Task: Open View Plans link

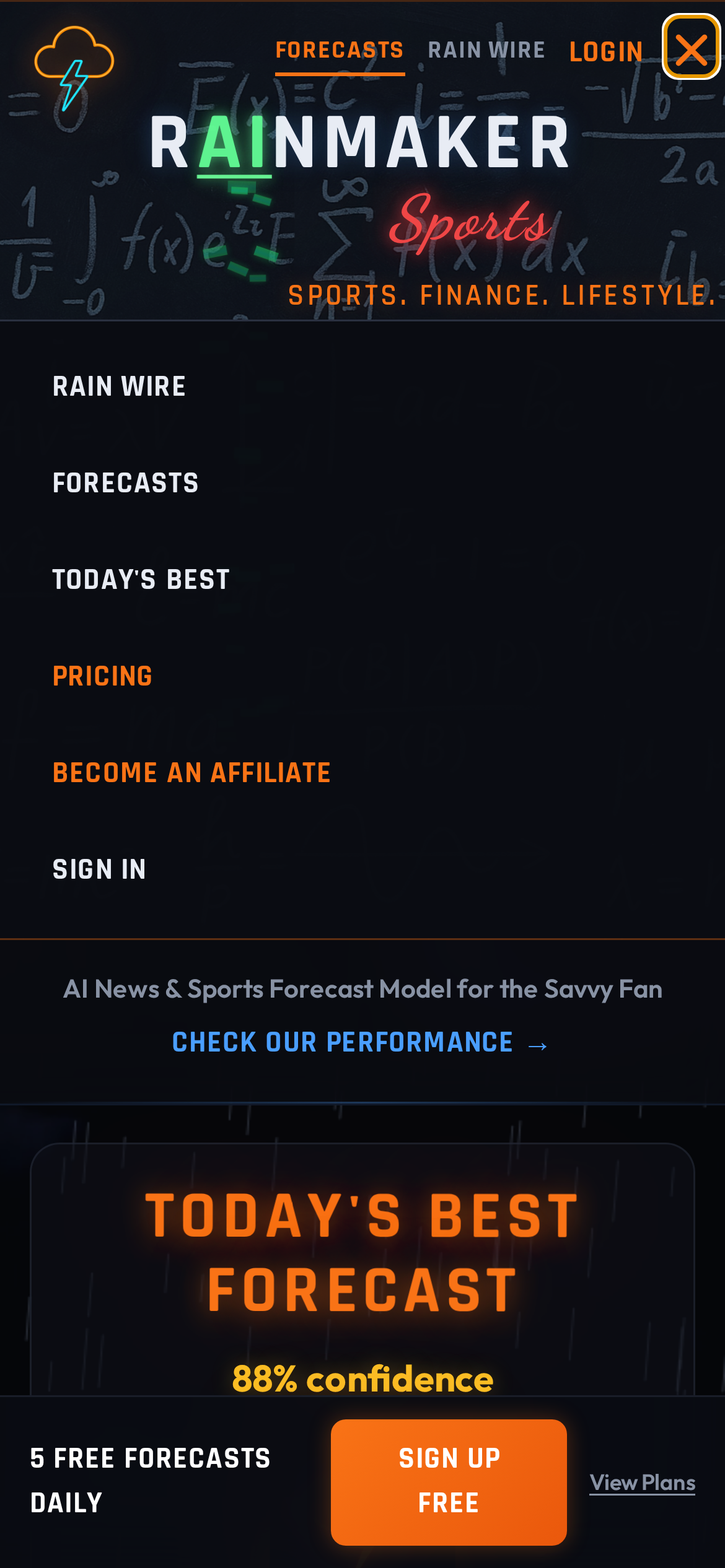Action: [x=642, y=1483]
